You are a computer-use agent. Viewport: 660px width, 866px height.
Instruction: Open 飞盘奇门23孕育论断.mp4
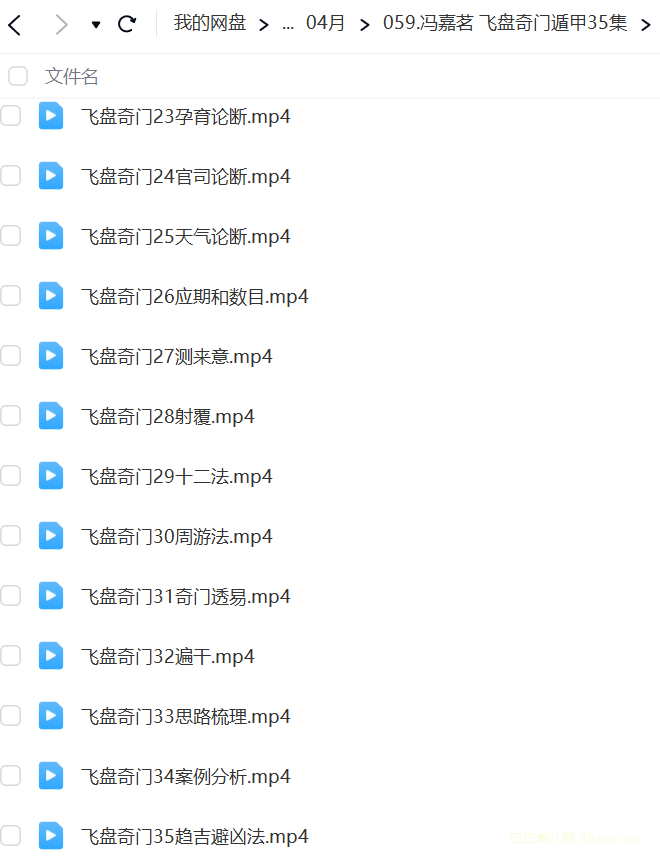(x=185, y=116)
